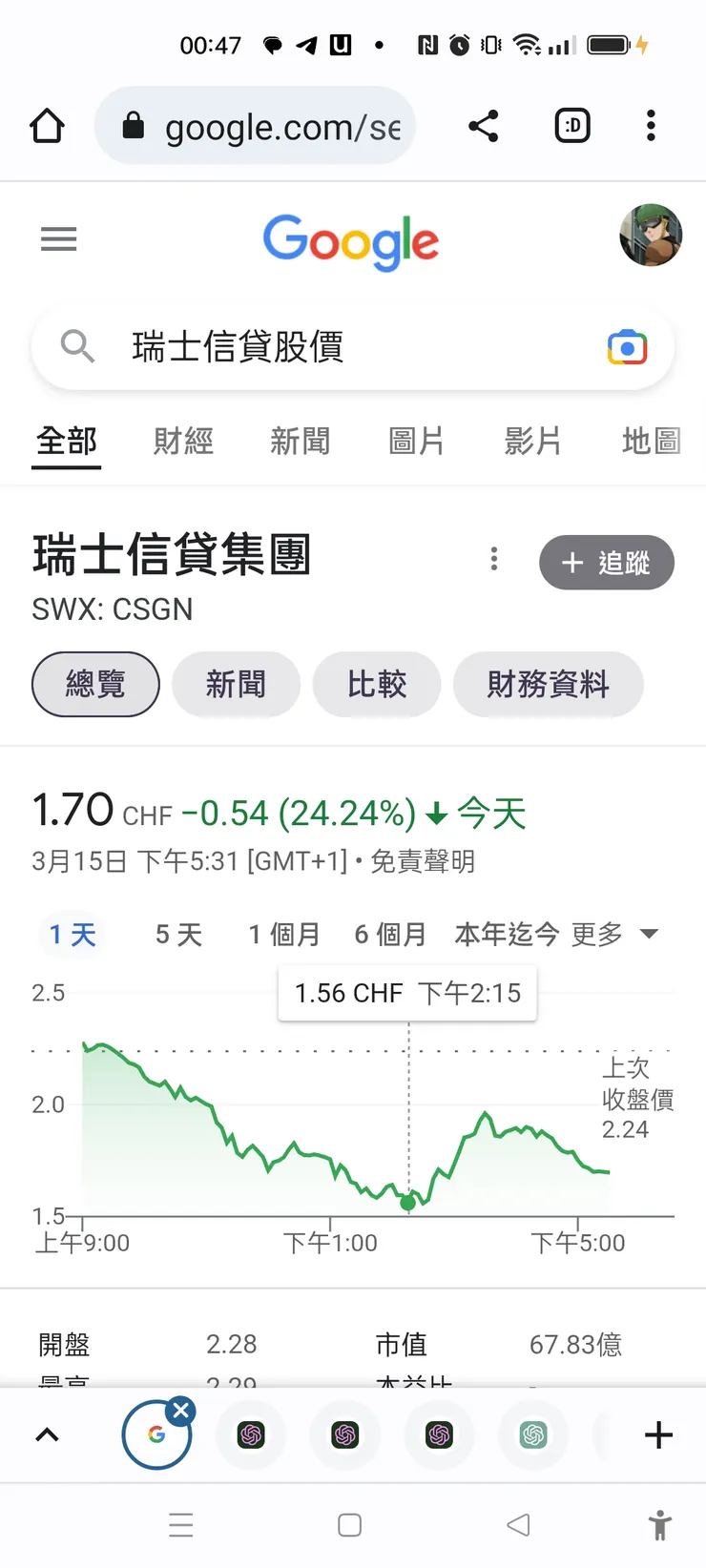706x1568 pixels.
Task: Dismiss the Google suggestion bubble with the X
Action: pos(181,1411)
